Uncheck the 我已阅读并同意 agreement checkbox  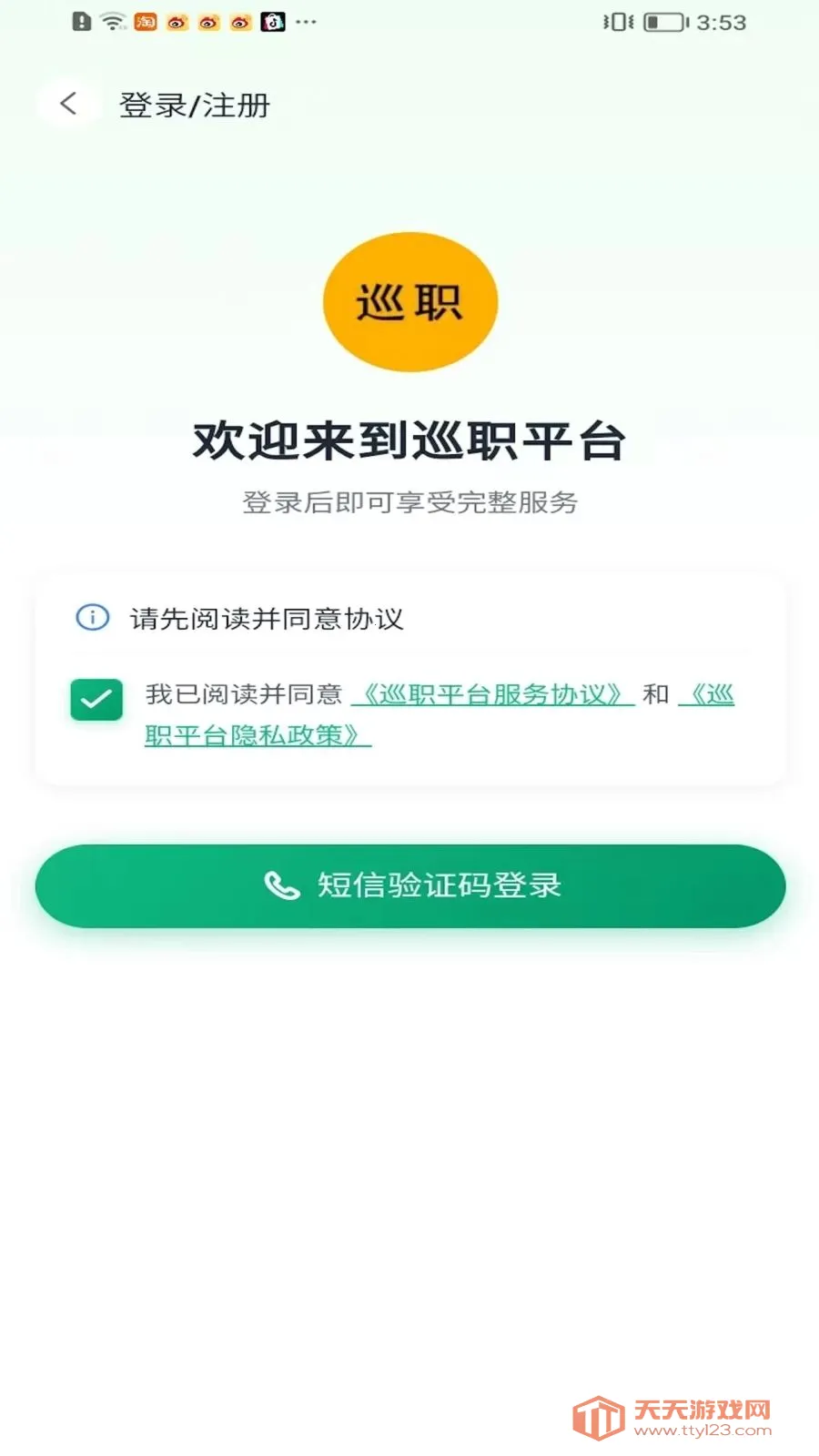(x=96, y=700)
